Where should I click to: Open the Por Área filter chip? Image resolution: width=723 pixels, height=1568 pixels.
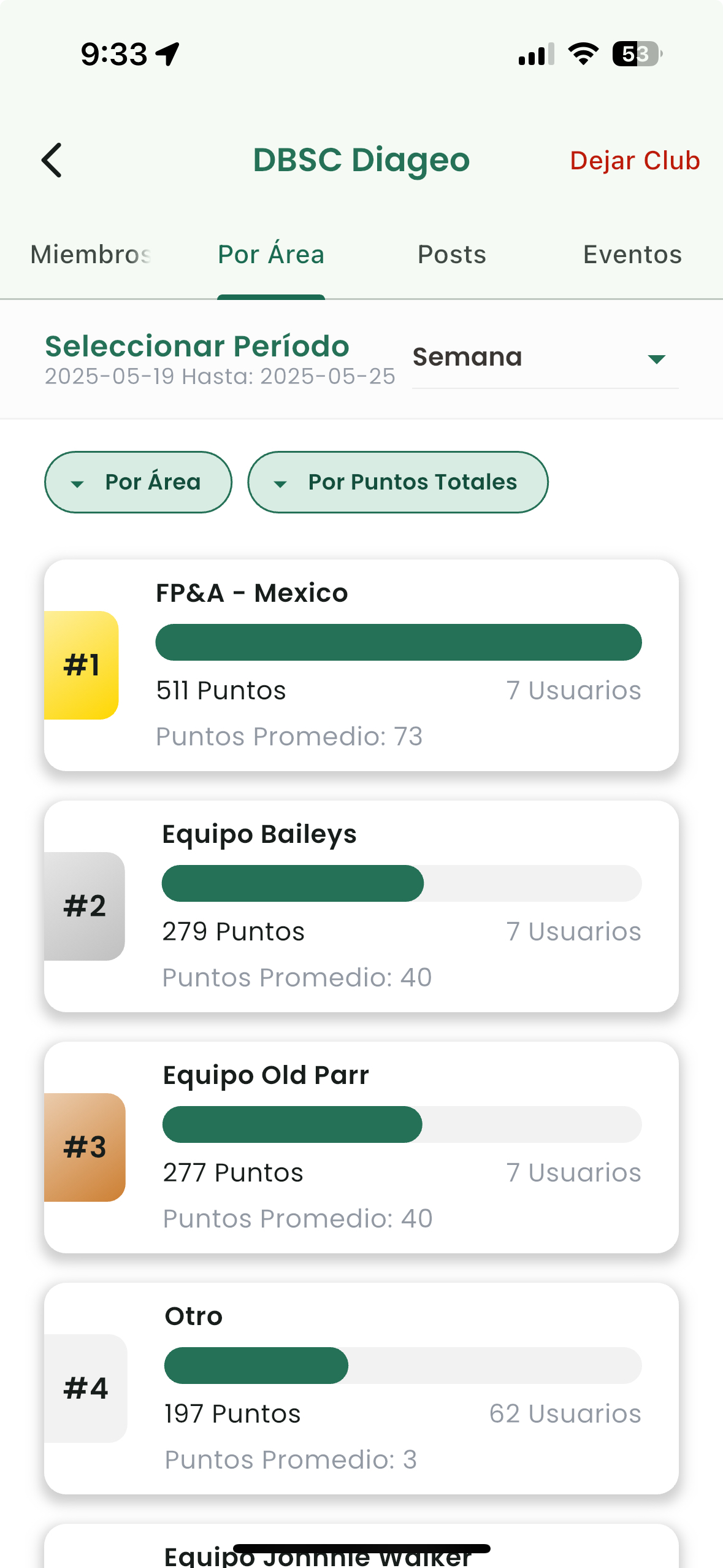point(139,482)
